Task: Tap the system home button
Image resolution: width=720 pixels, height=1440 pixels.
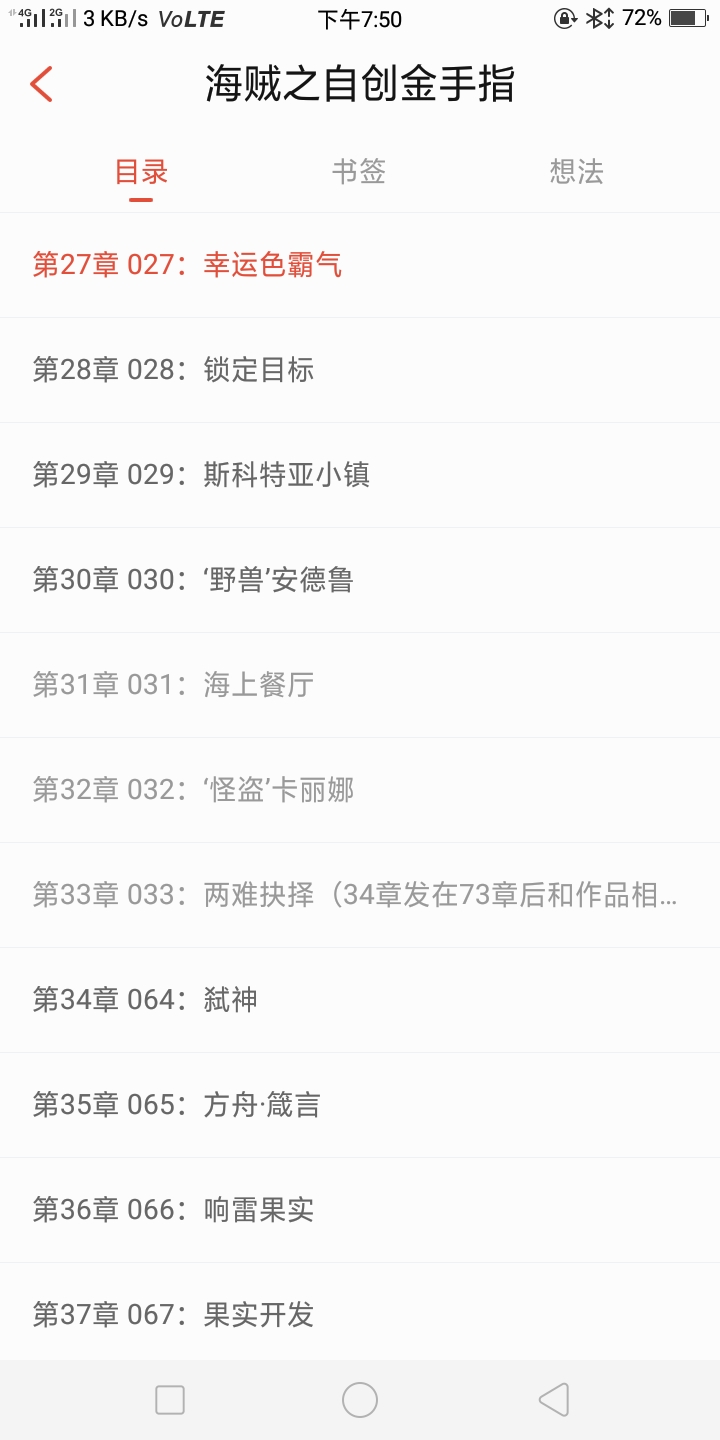Action: point(360,1400)
